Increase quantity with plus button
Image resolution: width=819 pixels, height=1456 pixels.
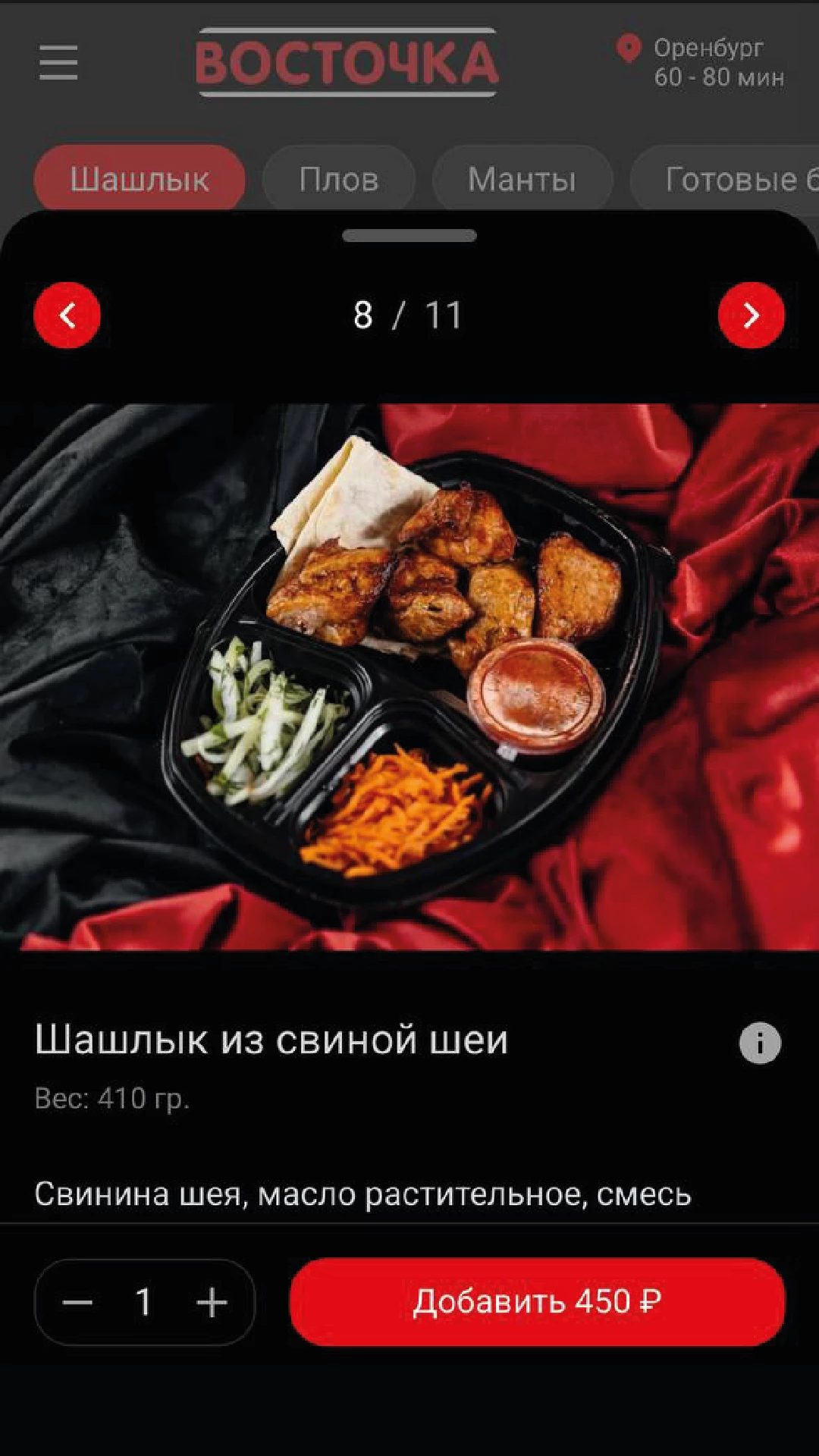tap(212, 1303)
